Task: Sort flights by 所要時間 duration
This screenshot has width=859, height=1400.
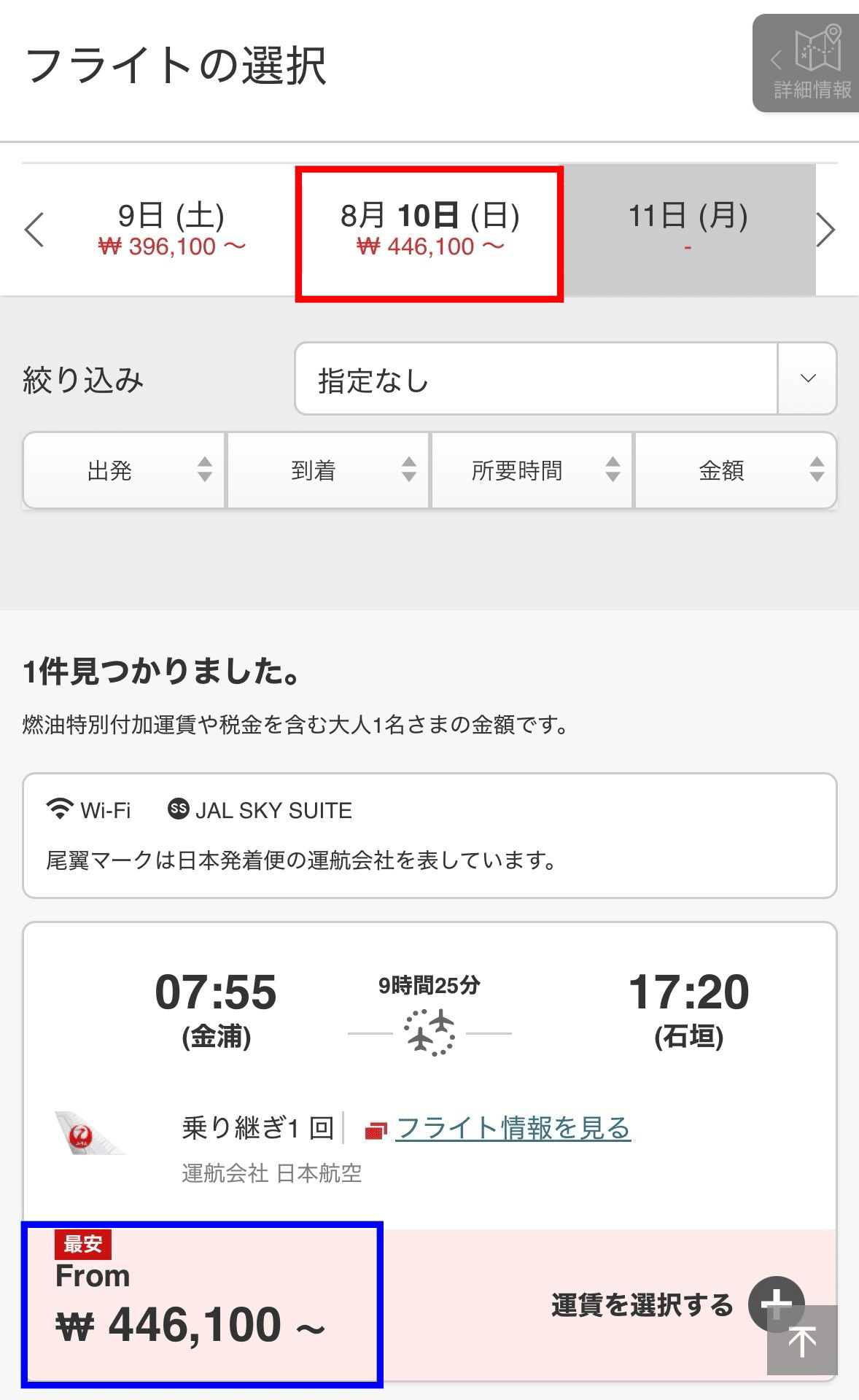Action: click(x=532, y=470)
